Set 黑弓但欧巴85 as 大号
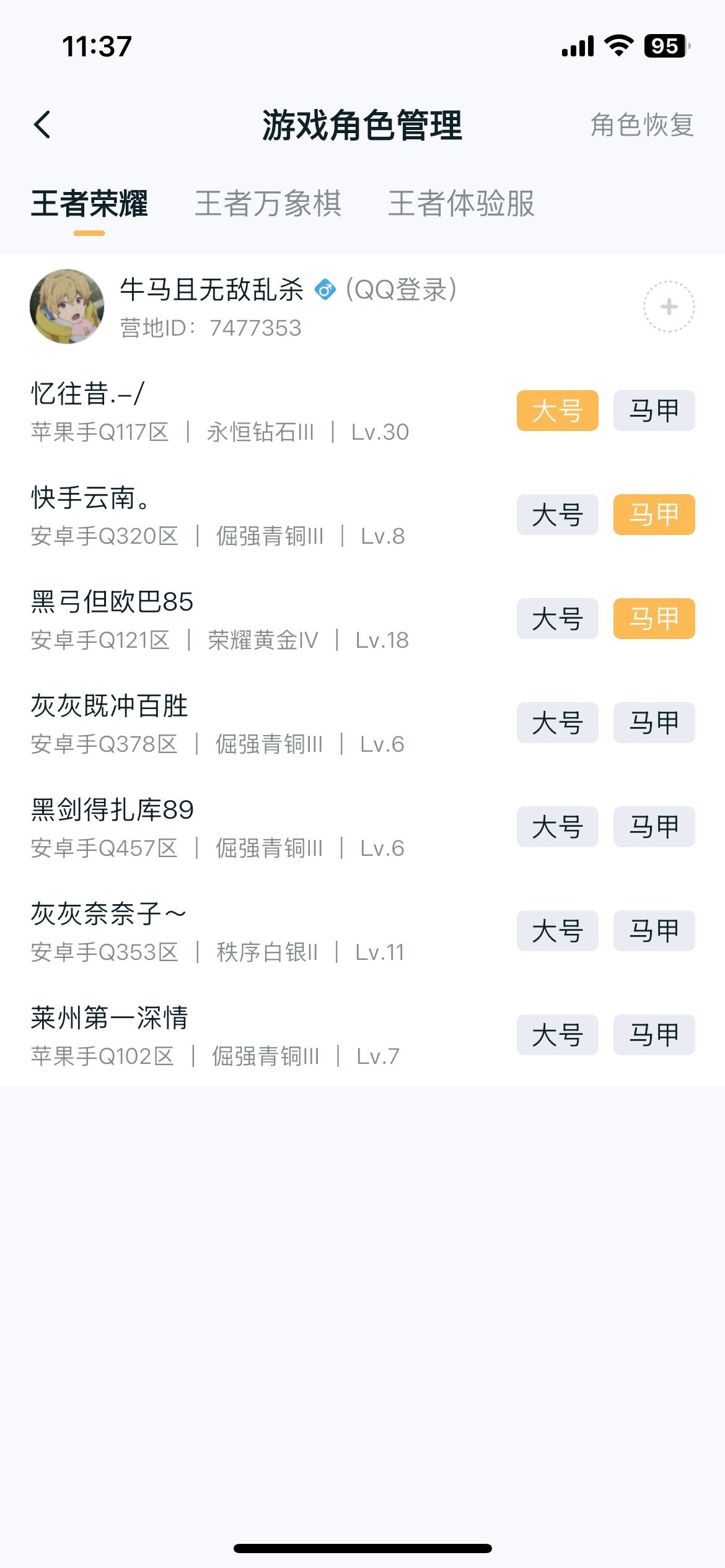This screenshot has height=1568, width=725. pos(557,619)
